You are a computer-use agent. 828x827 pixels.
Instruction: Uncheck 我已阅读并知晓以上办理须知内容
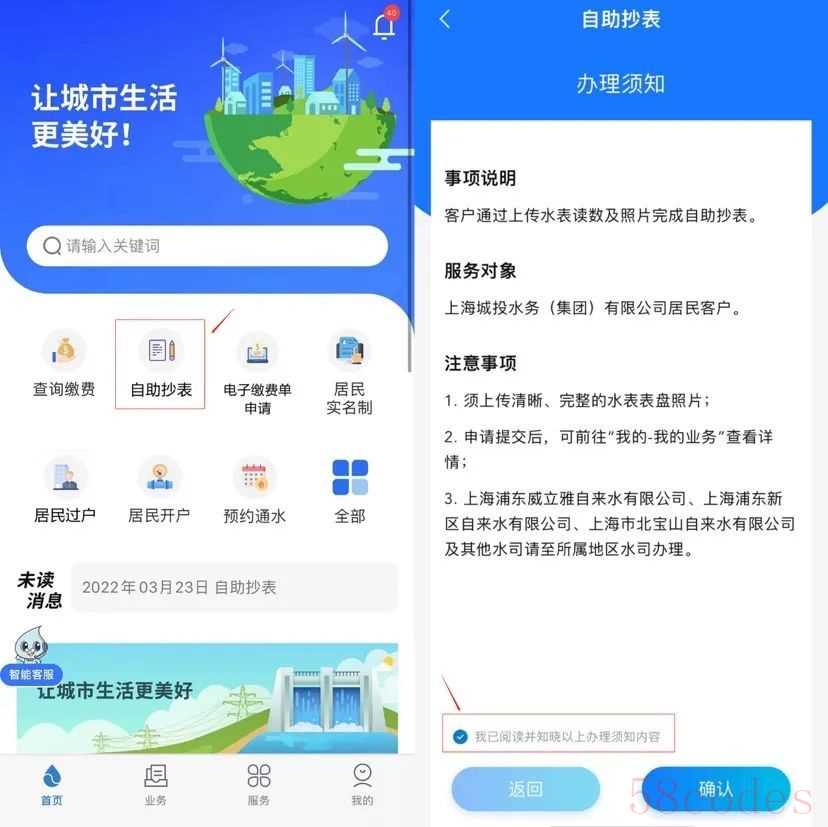point(460,737)
